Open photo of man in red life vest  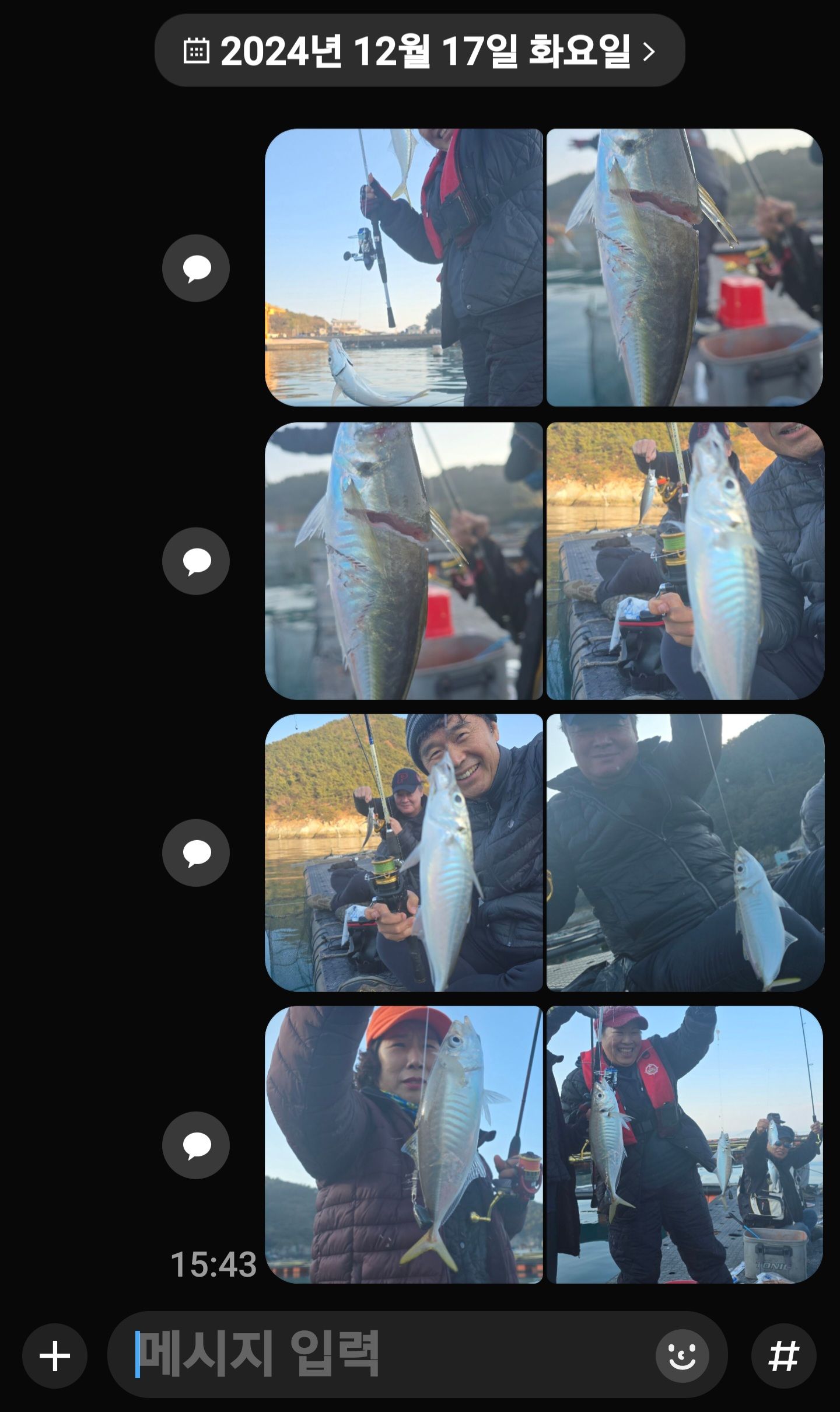(404, 267)
